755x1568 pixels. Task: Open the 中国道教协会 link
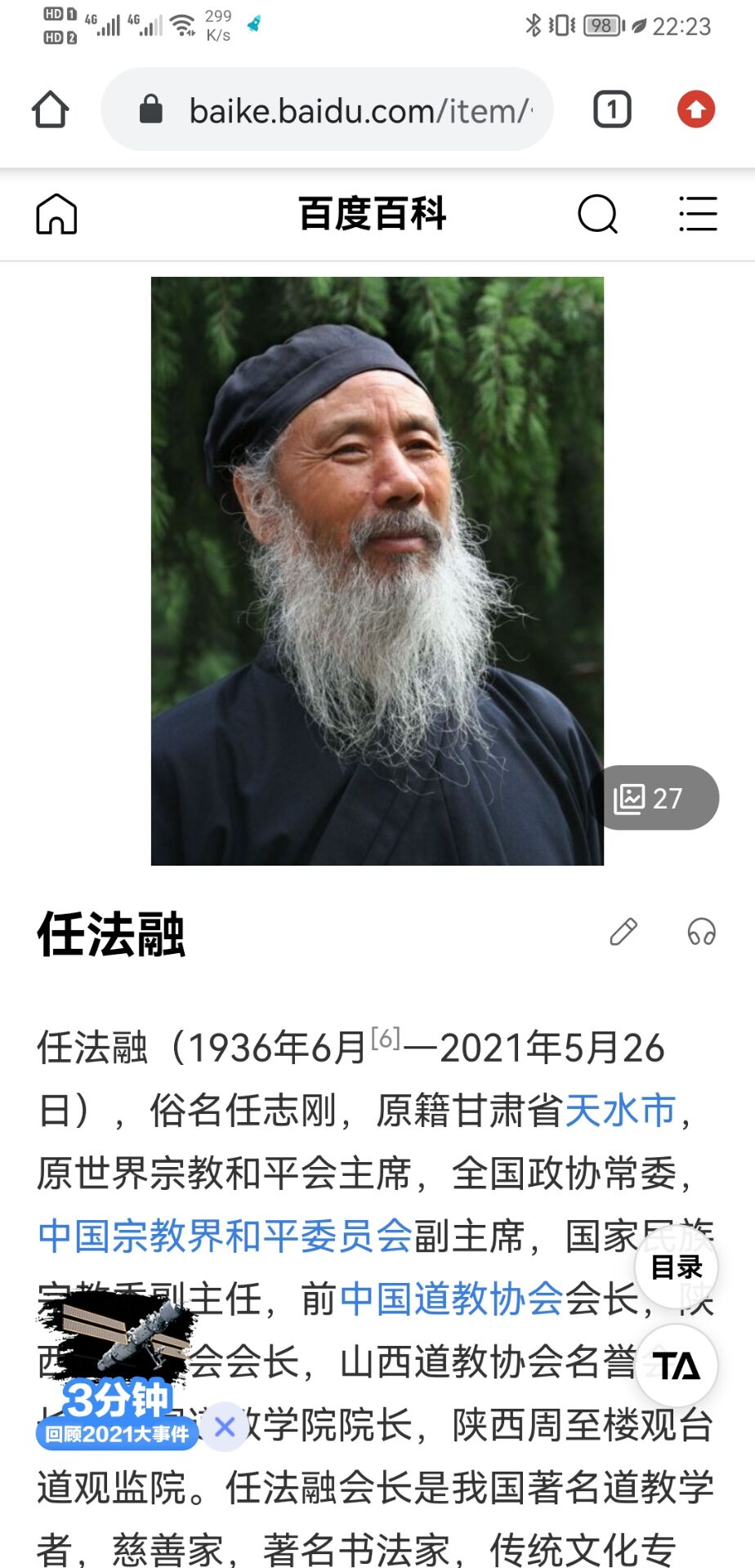click(451, 1298)
